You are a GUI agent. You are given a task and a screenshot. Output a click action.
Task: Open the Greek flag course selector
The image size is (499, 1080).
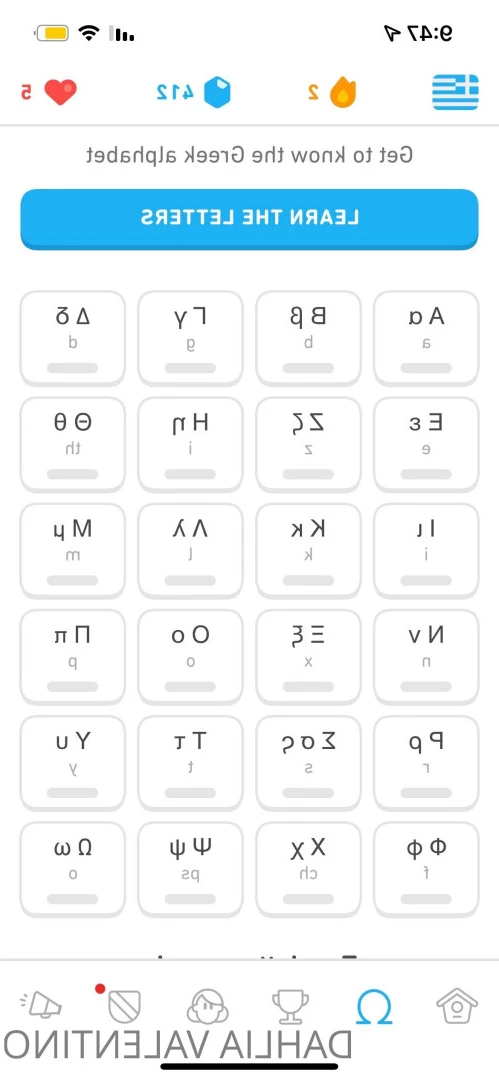click(455, 92)
